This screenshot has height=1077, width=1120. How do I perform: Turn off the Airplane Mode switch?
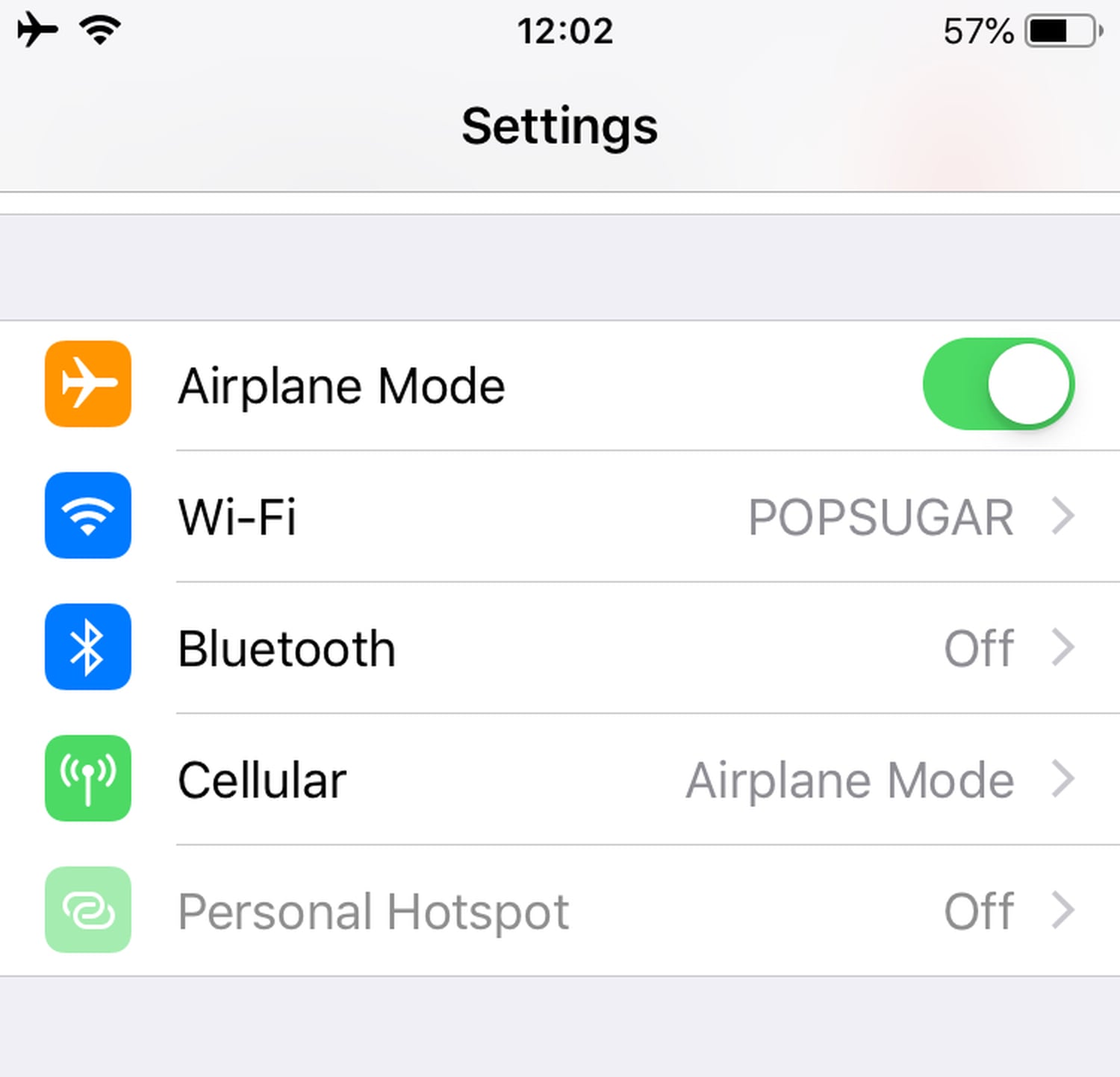[998, 384]
